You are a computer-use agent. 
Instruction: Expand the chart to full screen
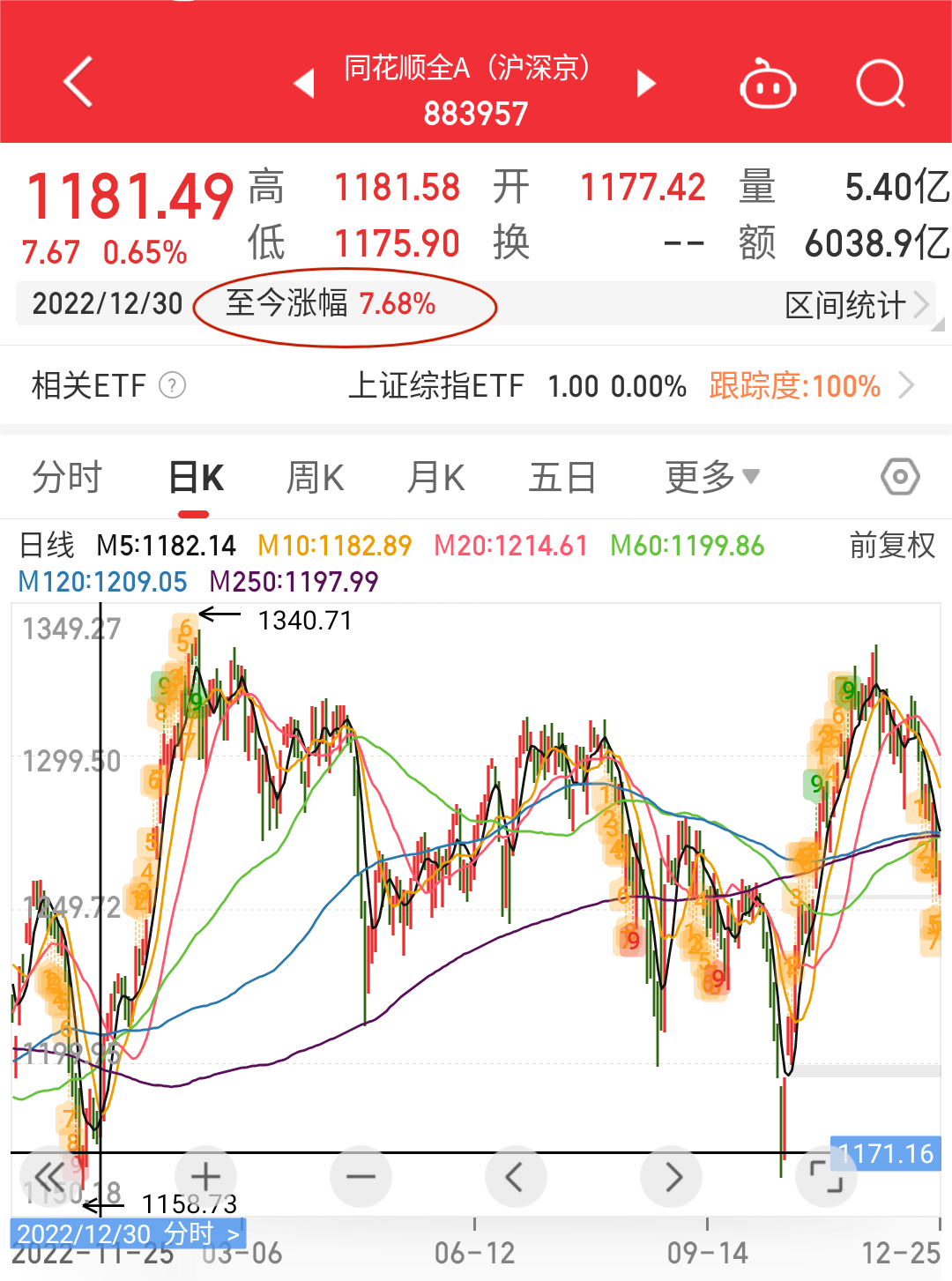click(x=826, y=1176)
